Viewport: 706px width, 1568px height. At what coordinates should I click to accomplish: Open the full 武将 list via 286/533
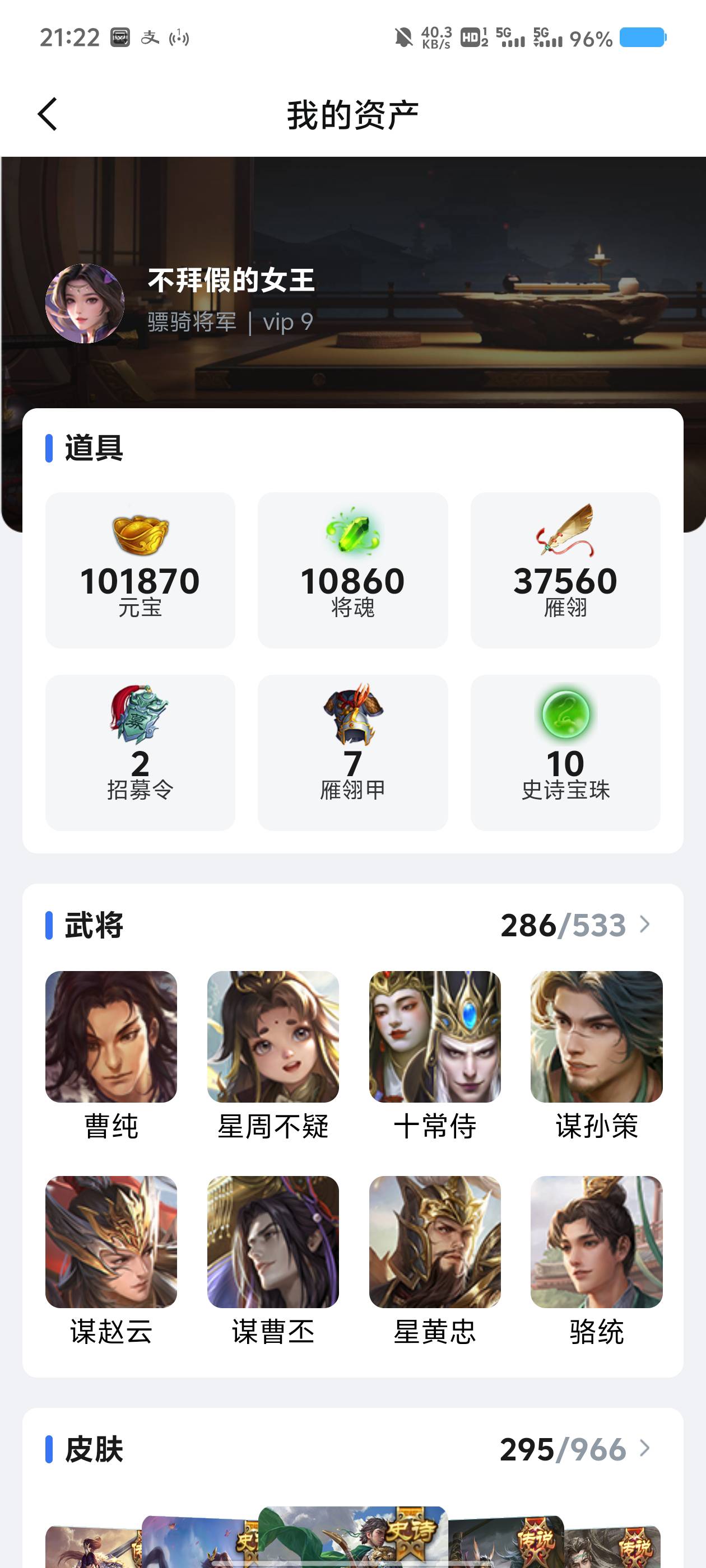point(575,925)
